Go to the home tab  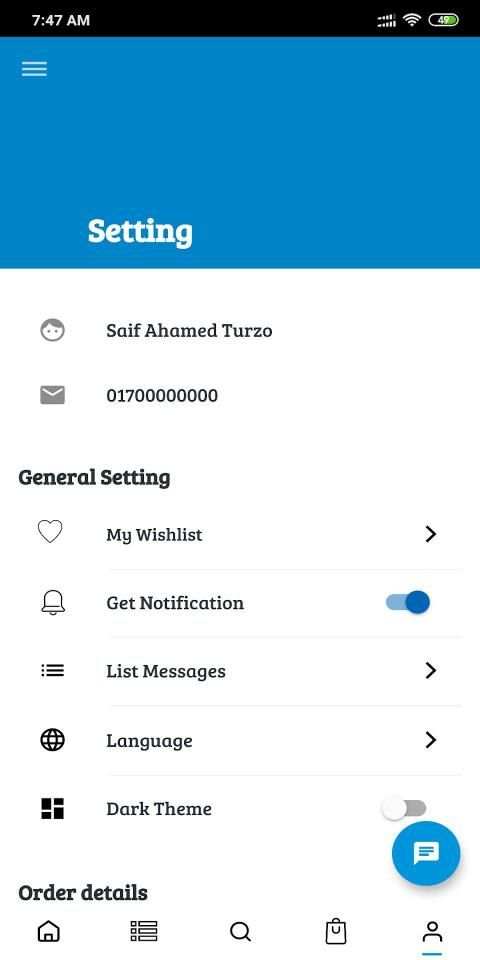[49, 931]
